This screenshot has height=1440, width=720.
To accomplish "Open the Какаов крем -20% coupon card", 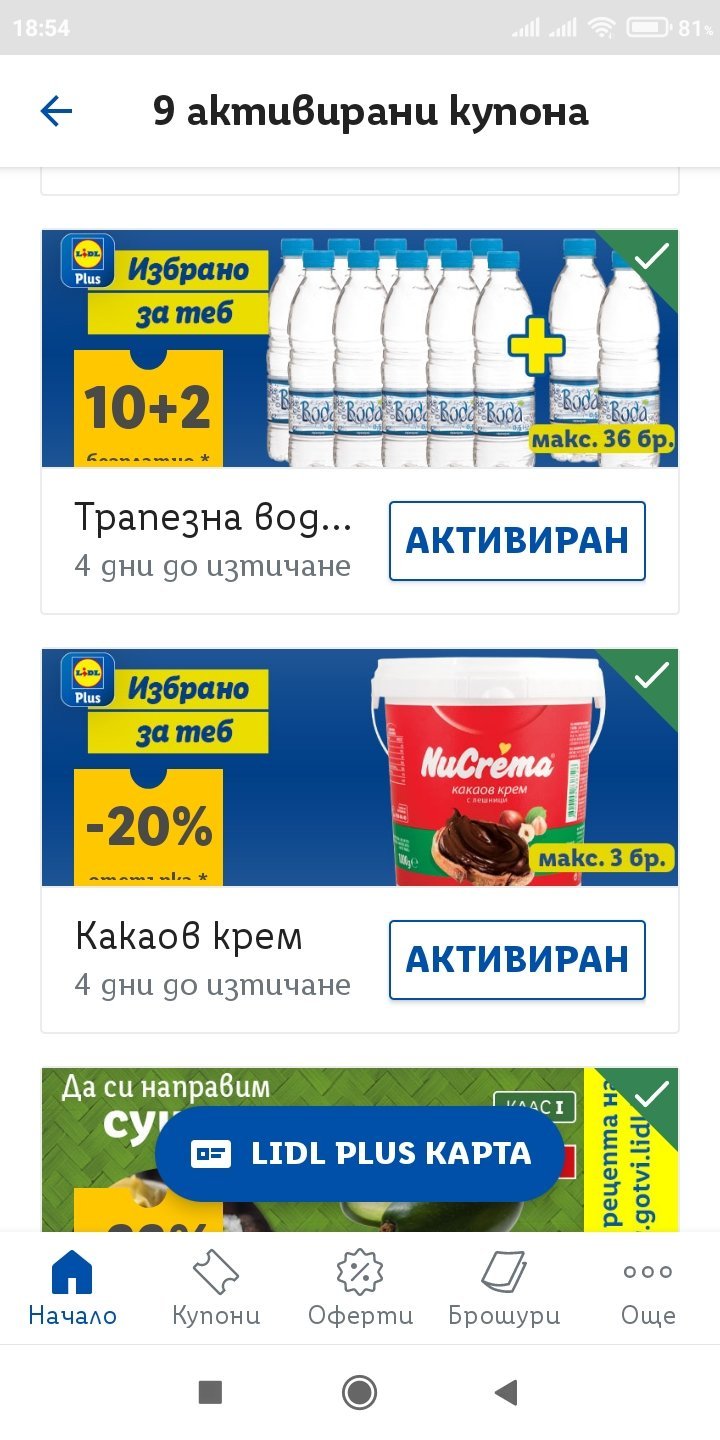I will pyautogui.click(x=360, y=767).
